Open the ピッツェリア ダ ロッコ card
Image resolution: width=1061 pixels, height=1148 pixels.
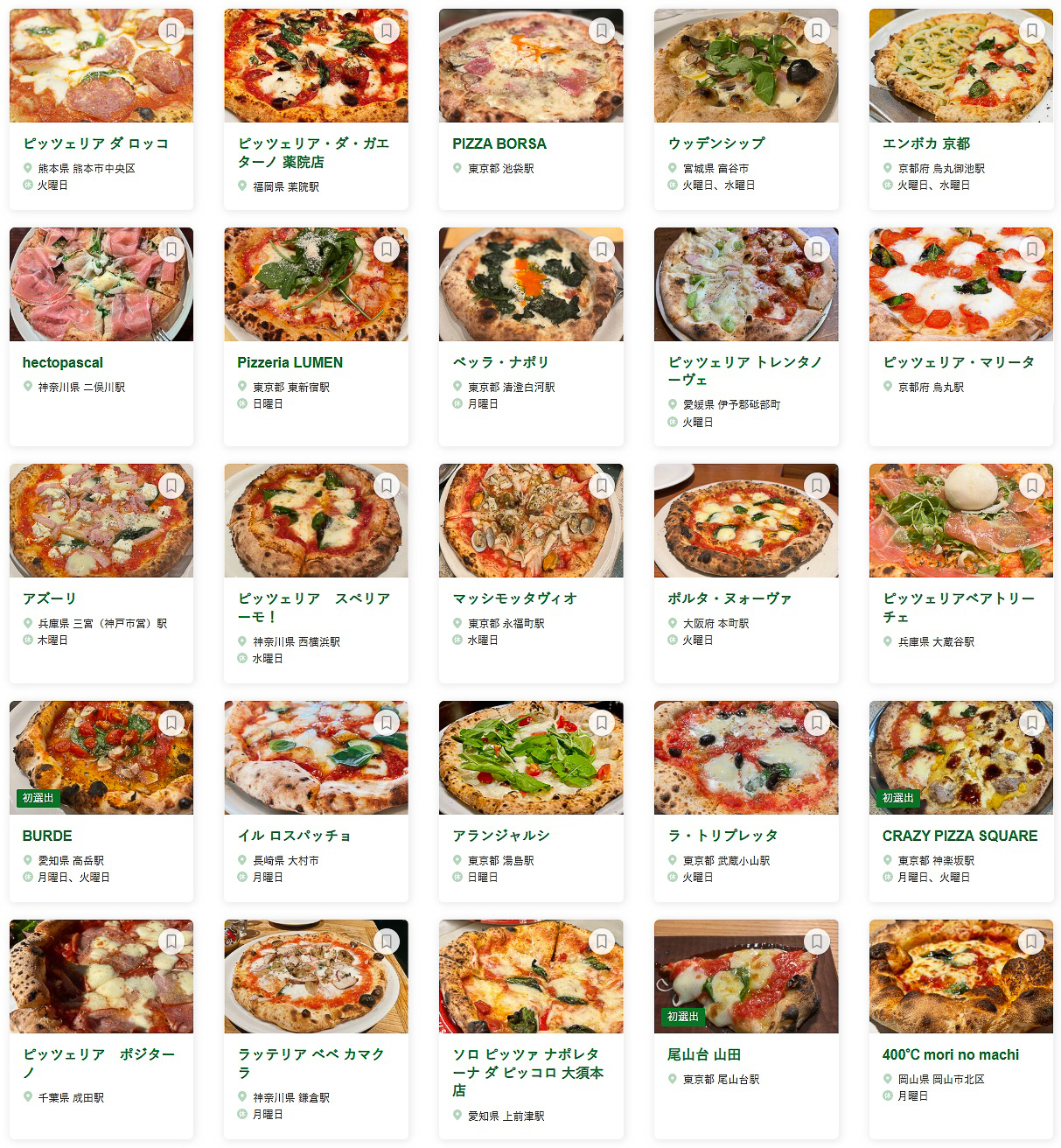tap(95, 143)
